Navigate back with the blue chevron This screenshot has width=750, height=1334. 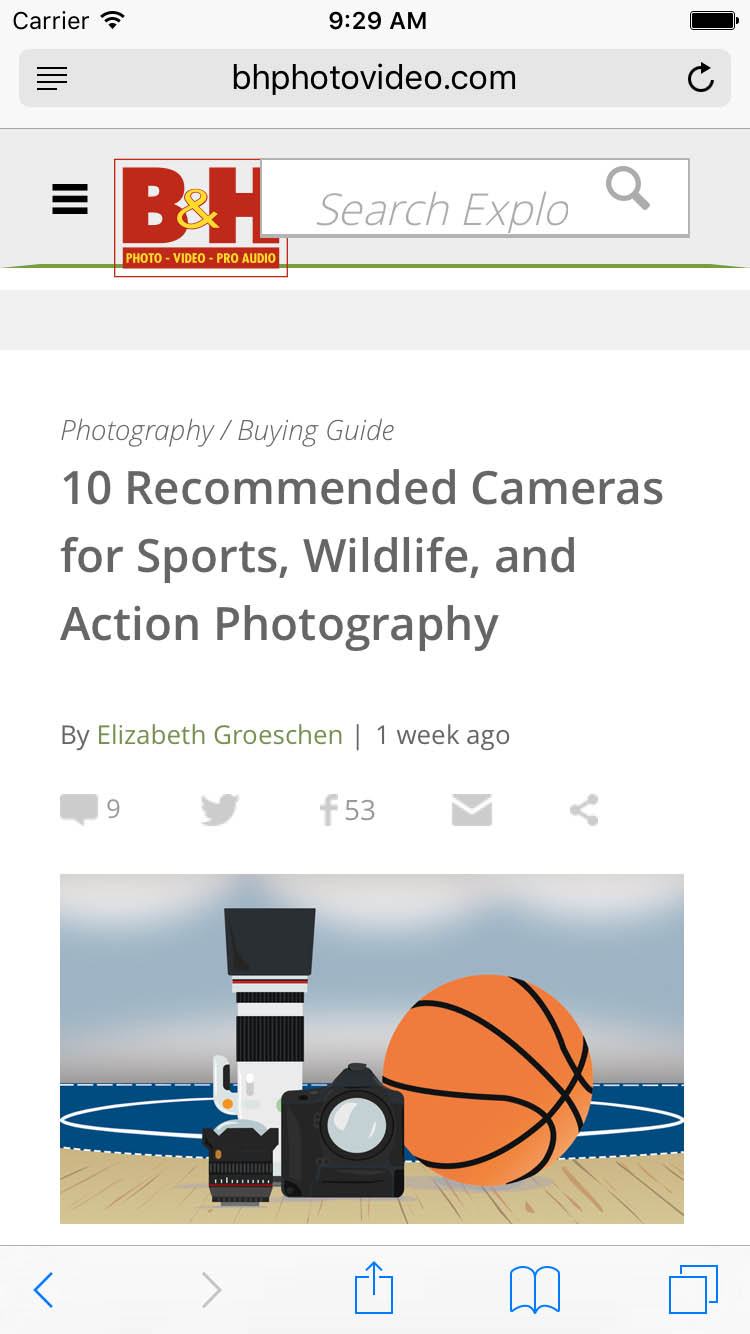[42, 1289]
